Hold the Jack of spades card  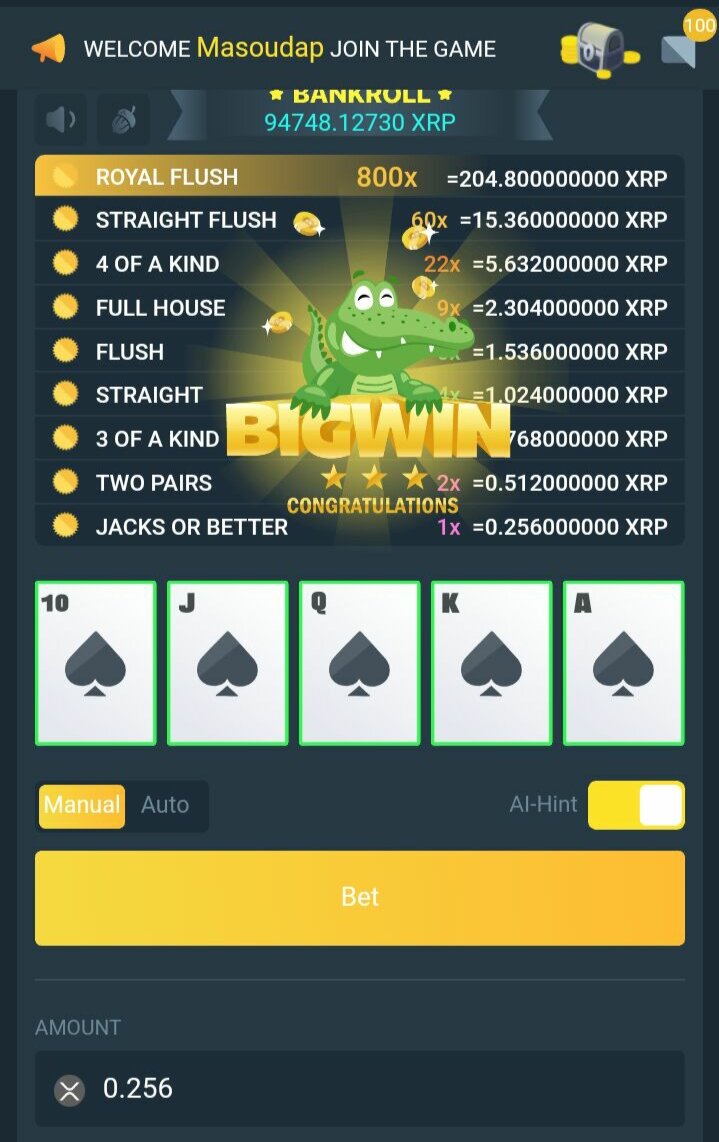click(228, 663)
